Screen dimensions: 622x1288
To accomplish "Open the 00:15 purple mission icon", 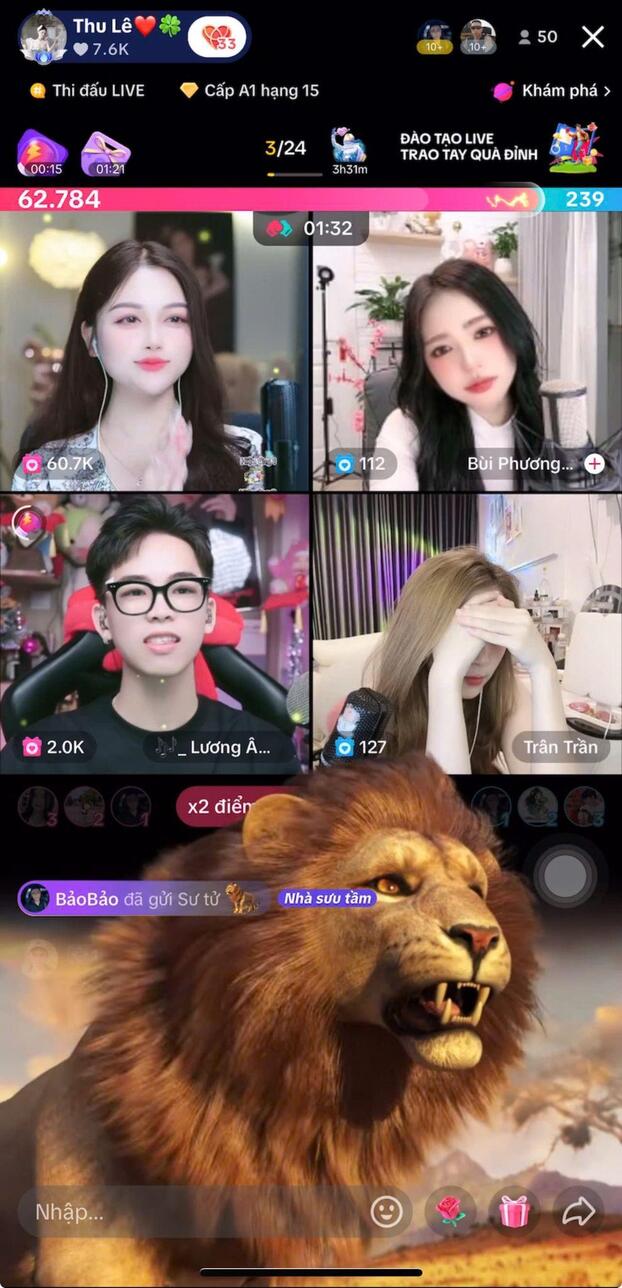I will (x=41, y=153).
